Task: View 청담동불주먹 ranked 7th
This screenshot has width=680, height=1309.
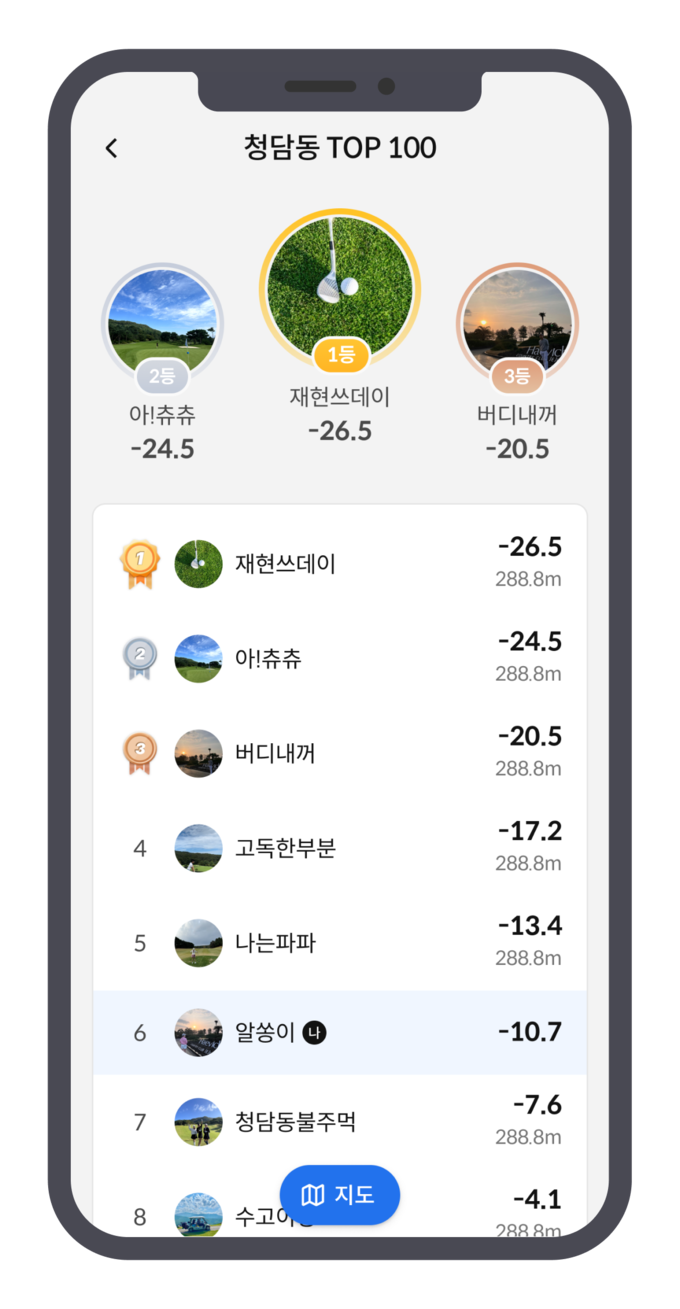Action: point(340,1121)
